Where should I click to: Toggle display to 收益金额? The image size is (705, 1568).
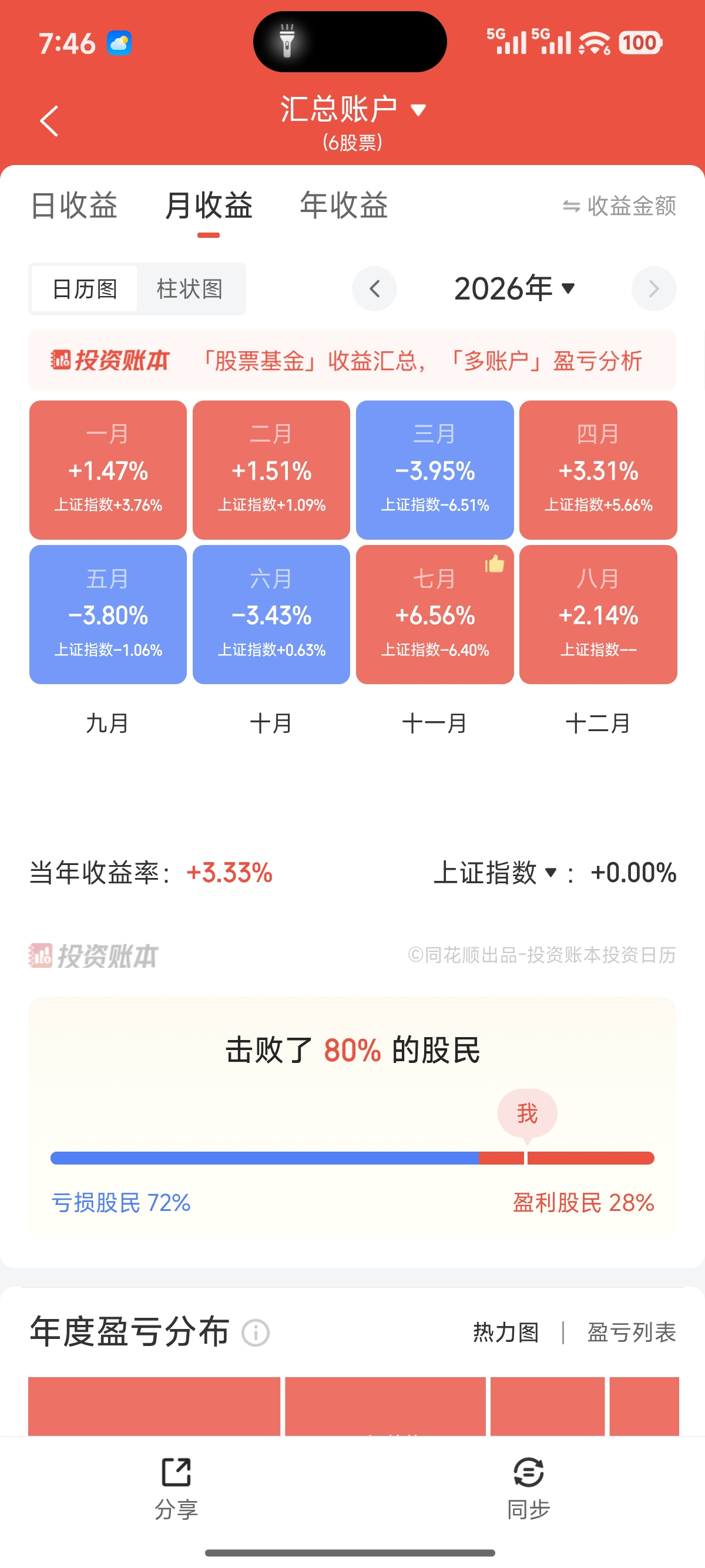[x=619, y=206]
